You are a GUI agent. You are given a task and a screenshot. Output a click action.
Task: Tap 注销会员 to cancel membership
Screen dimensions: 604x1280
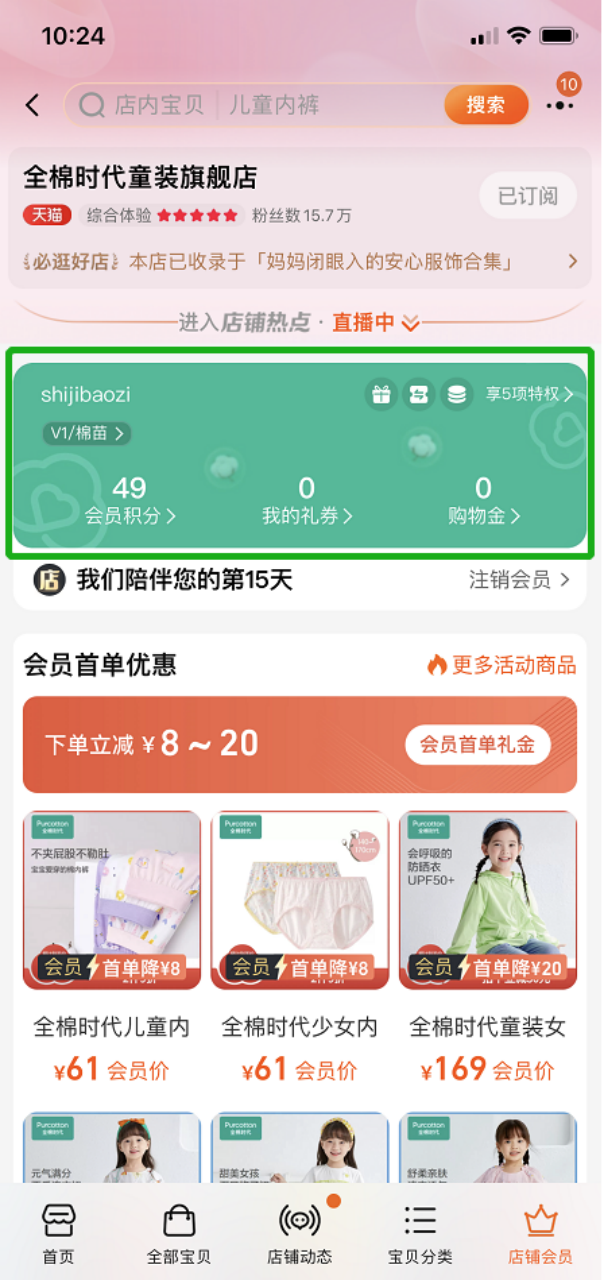coord(519,580)
